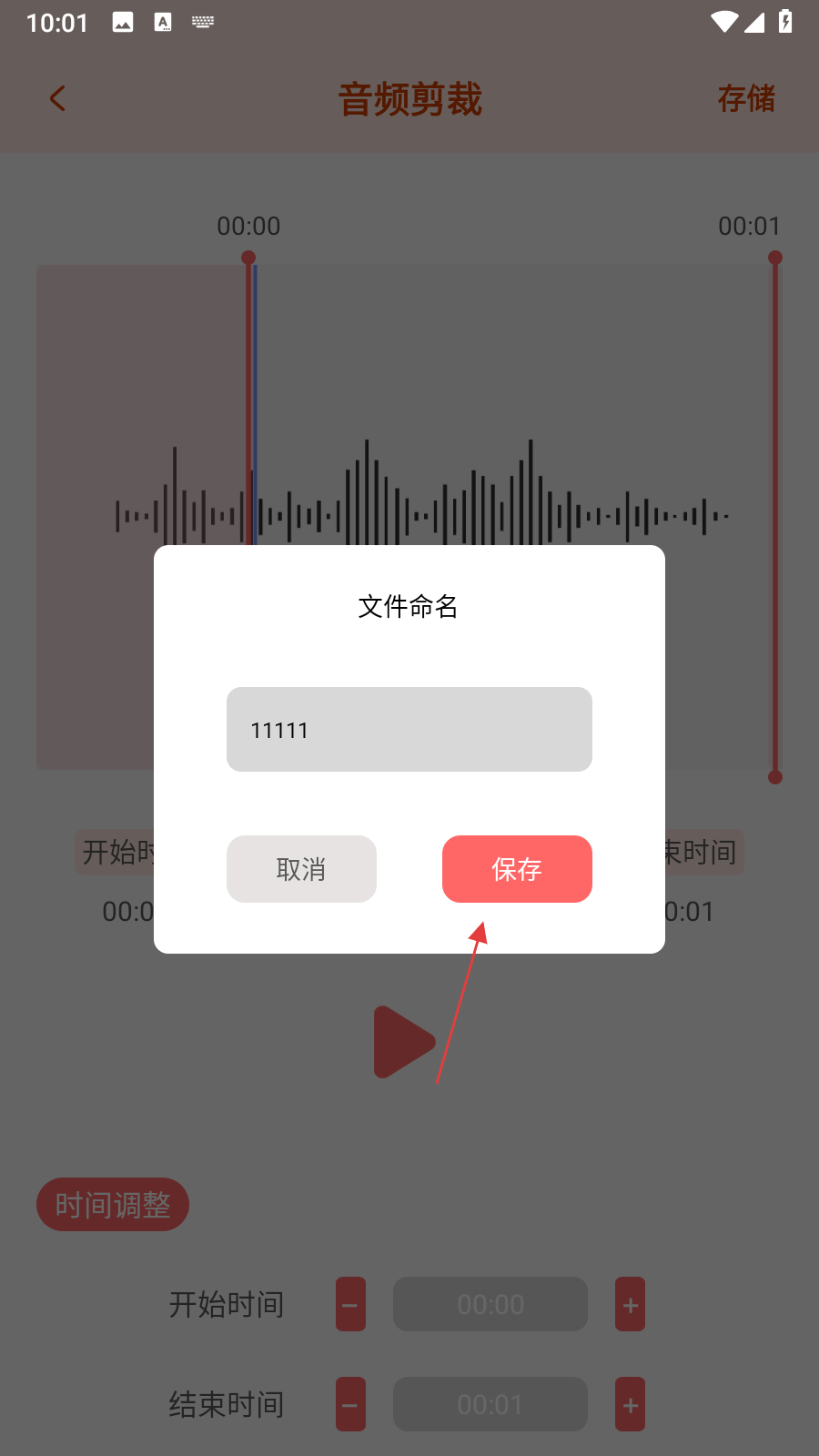Cancel the file naming dialog via 取消

301,869
